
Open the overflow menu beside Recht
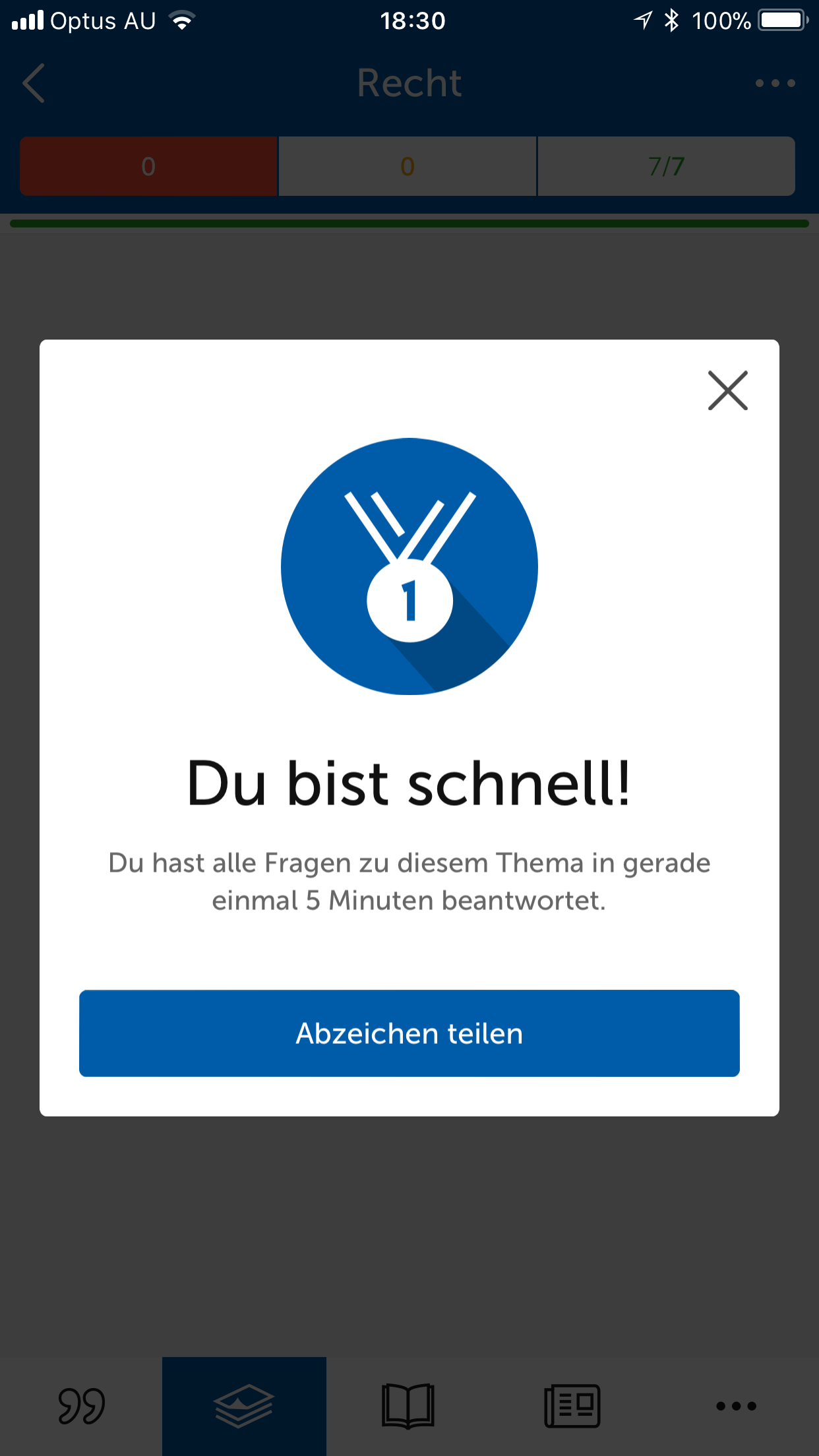(x=775, y=83)
